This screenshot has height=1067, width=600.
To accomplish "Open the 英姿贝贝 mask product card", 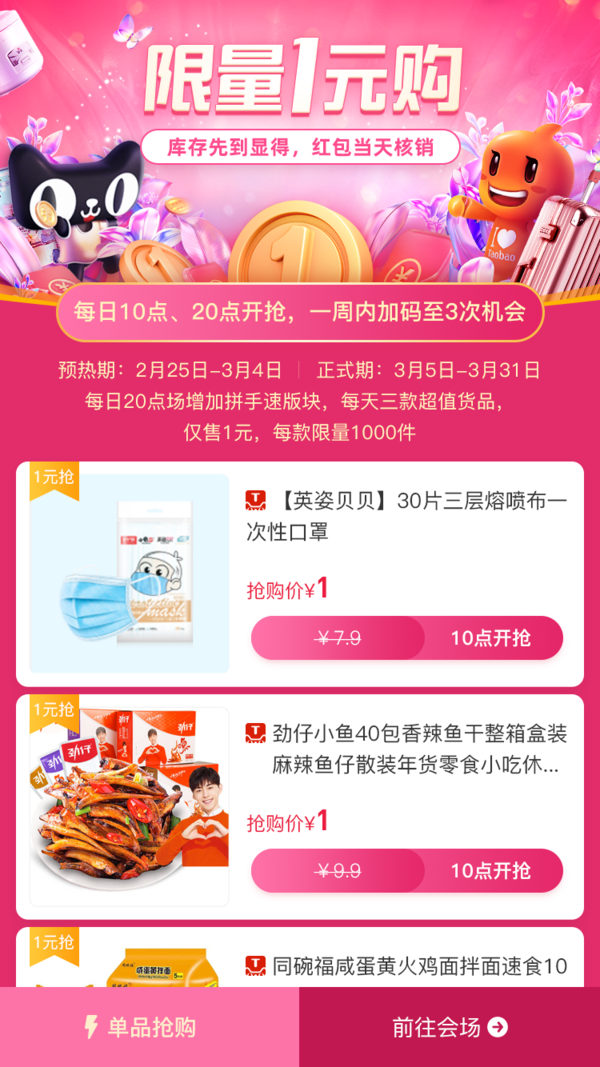I will click(x=407, y=516).
